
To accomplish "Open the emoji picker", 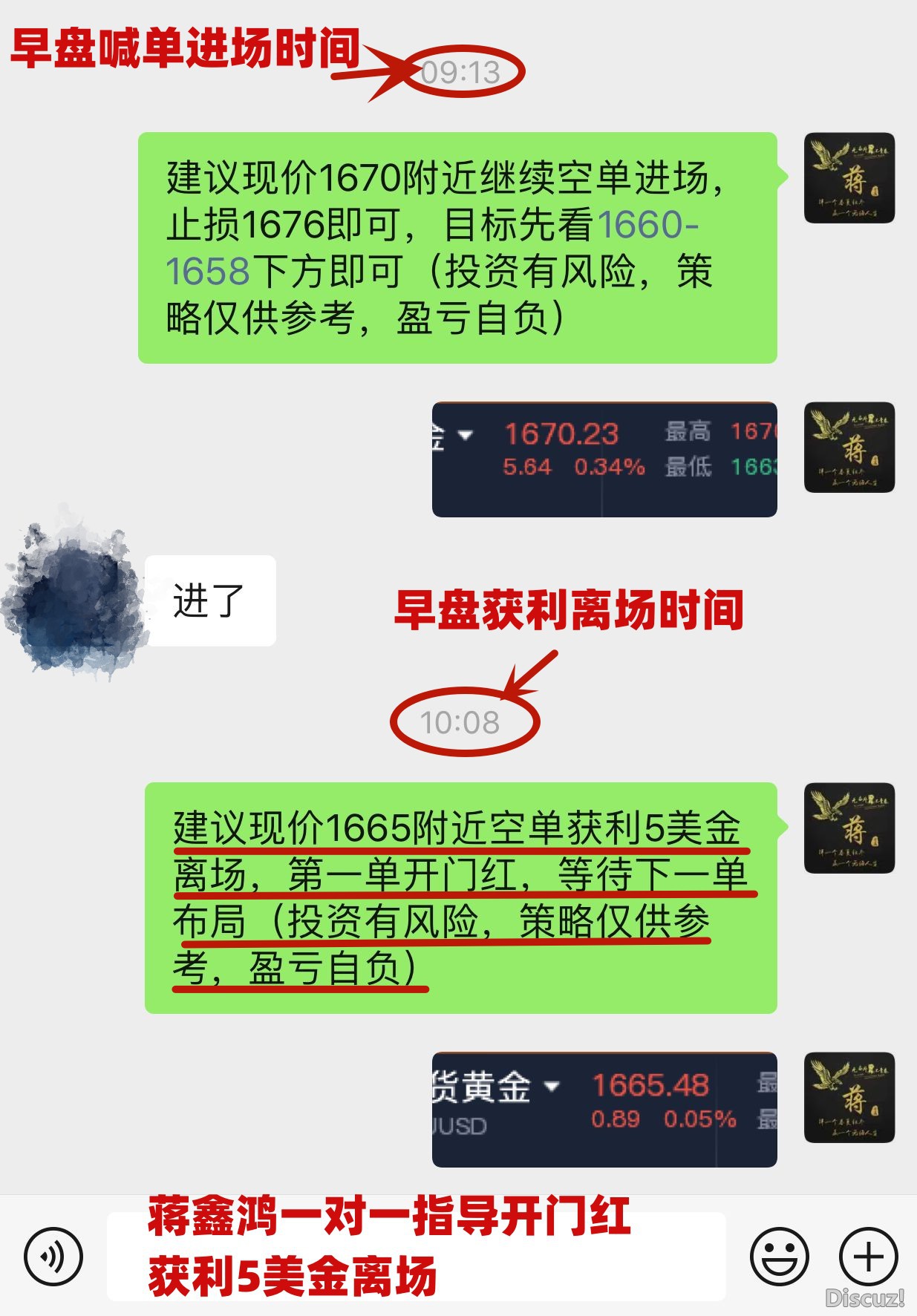I will pos(779,1257).
